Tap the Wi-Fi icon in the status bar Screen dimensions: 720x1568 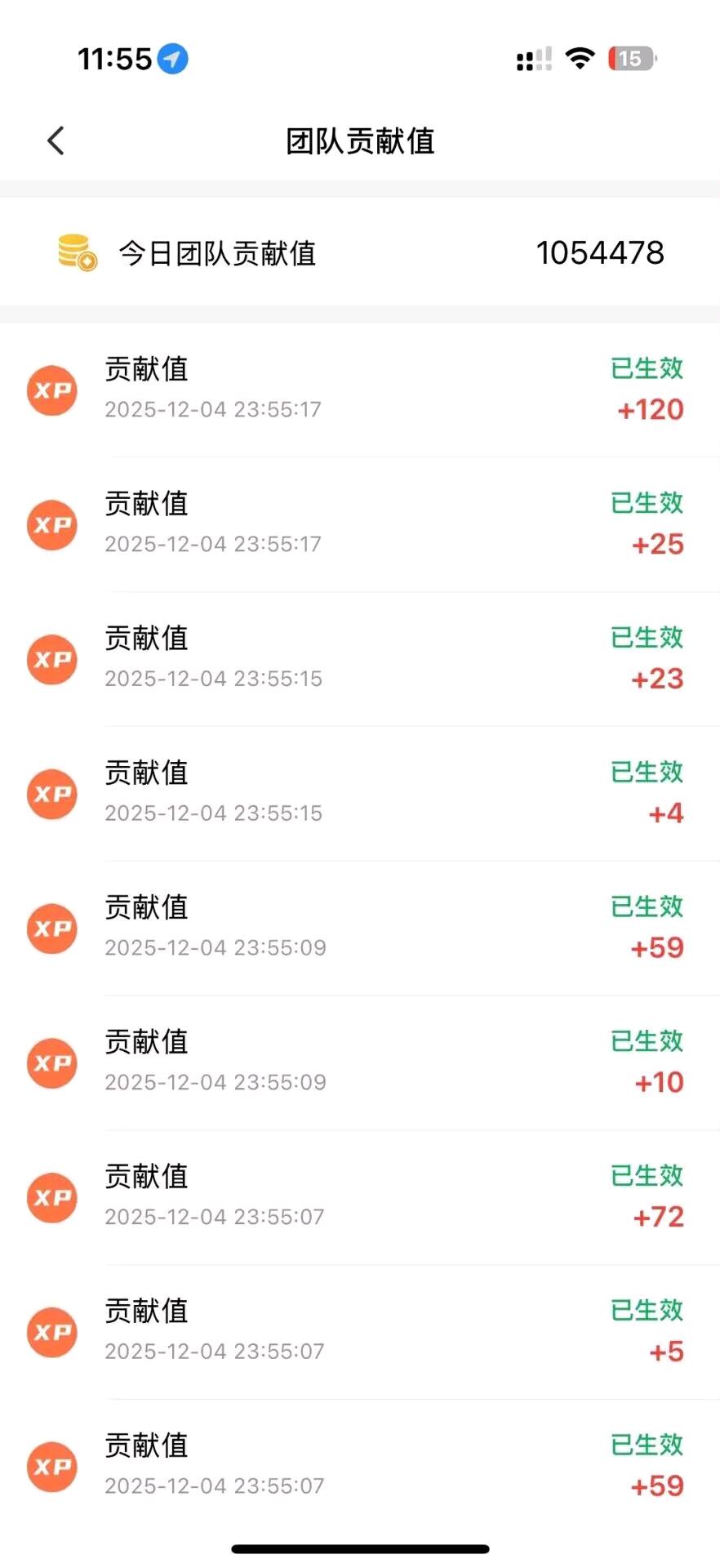pos(580,58)
